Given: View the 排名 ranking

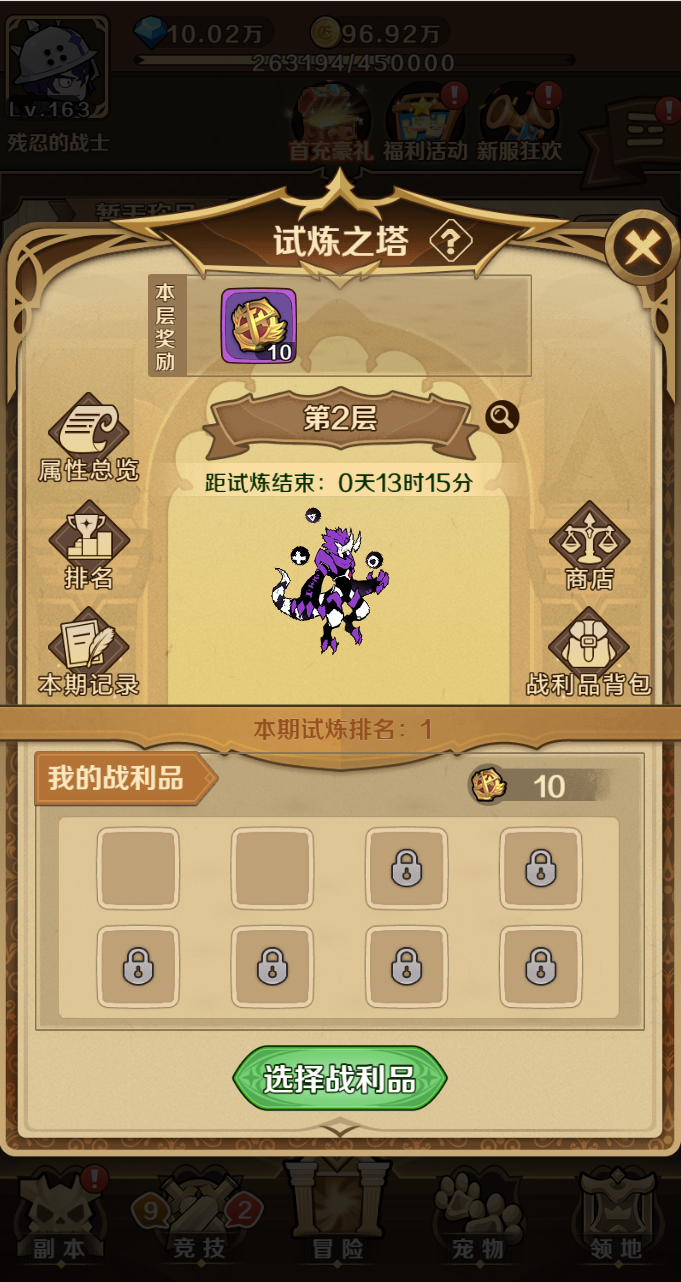Looking at the screenshot, I should tap(89, 548).
